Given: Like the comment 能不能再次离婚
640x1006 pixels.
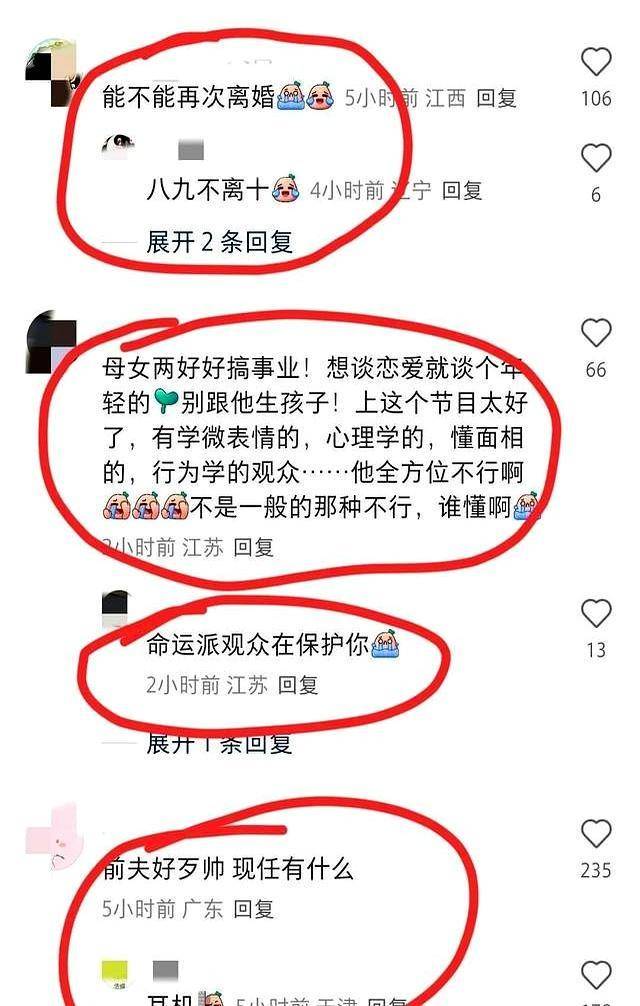Looking at the screenshot, I should tap(596, 63).
